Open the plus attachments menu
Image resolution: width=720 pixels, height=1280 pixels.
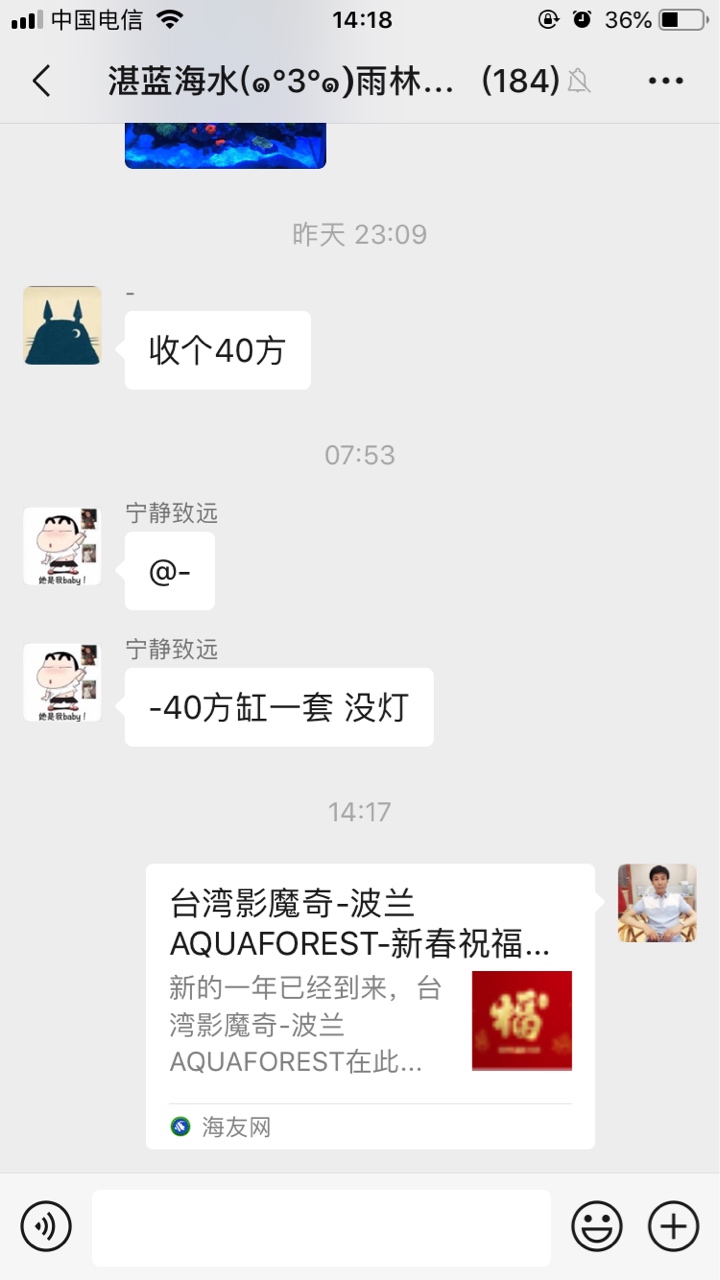point(674,1226)
